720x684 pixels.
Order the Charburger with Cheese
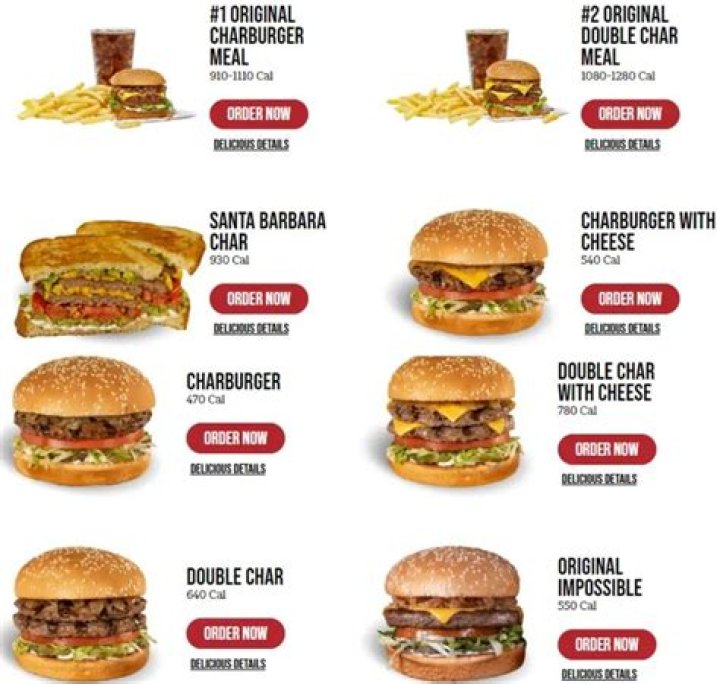click(630, 298)
